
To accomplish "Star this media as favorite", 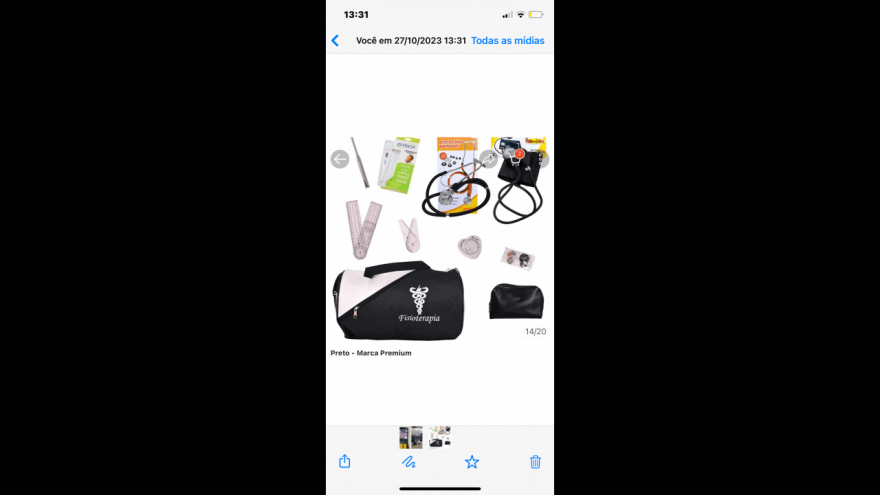I will click(x=472, y=462).
